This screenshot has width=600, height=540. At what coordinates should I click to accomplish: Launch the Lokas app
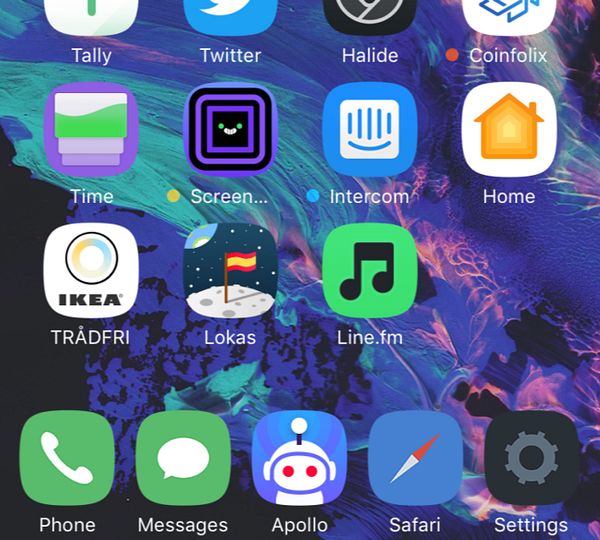(230, 270)
